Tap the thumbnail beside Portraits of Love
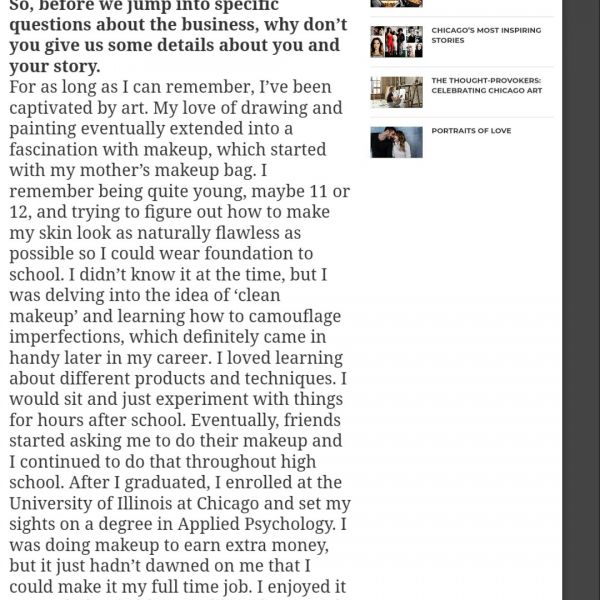Screen dimensions: 600x600 pyautogui.click(x=396, y=142)
